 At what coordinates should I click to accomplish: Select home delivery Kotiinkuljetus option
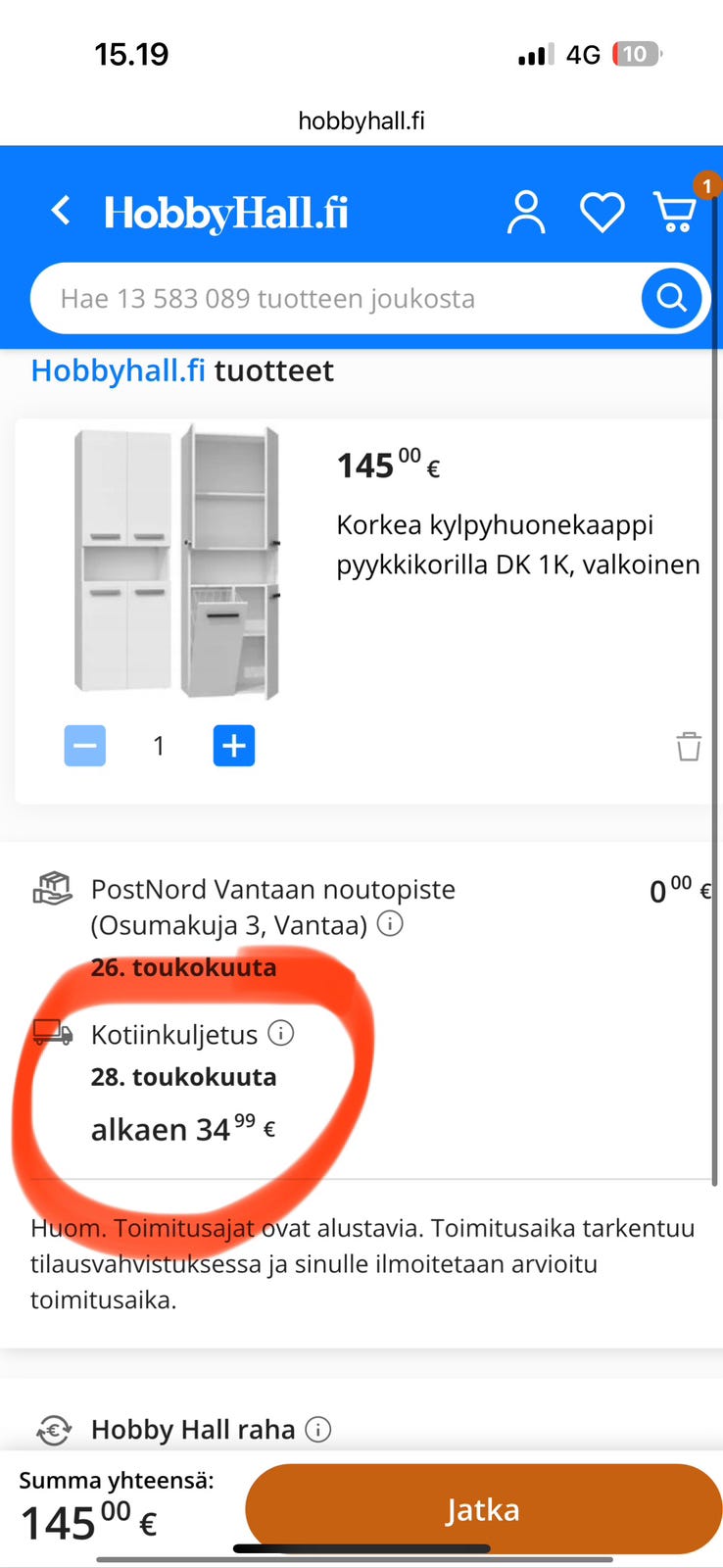click(174, 1034)
